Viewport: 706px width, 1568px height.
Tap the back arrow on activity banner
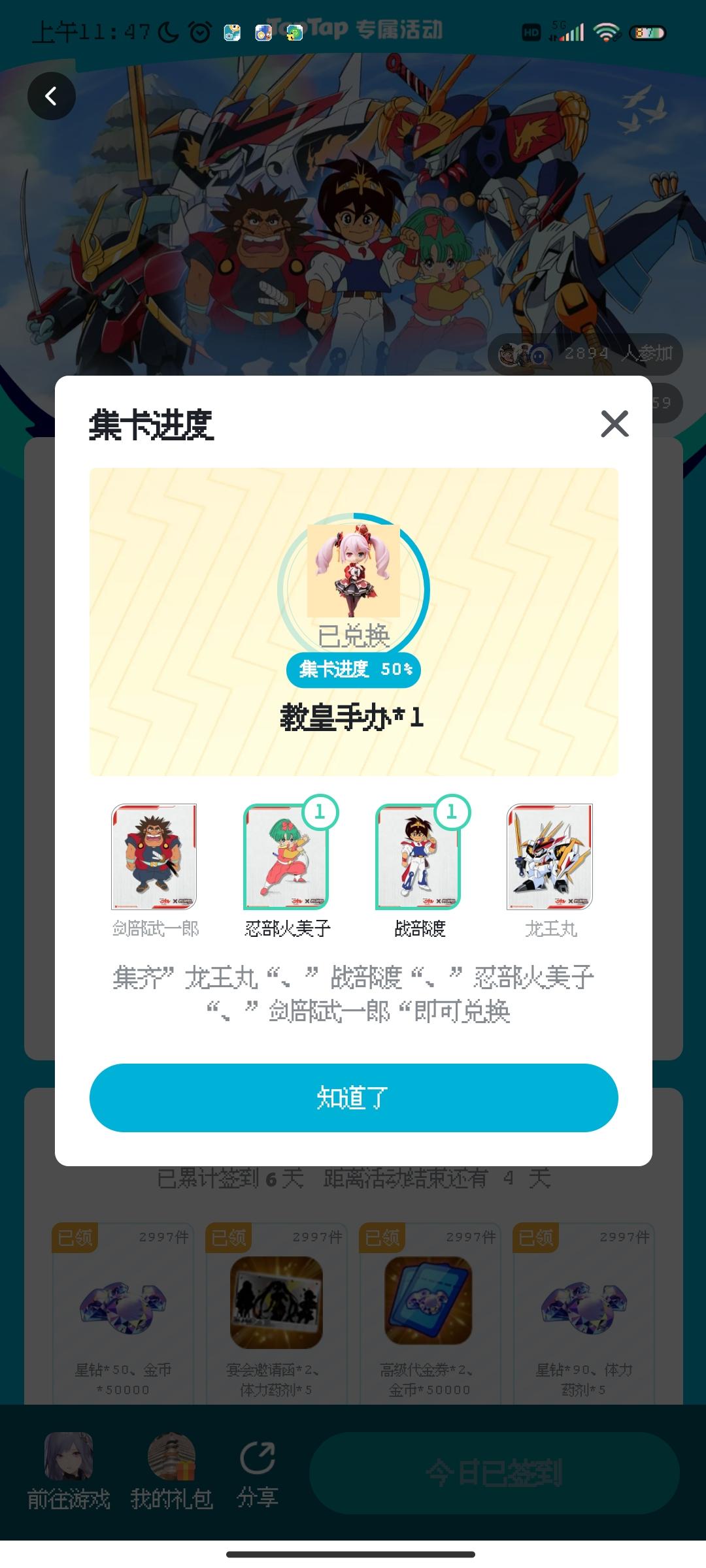click(x=52, y=95)
